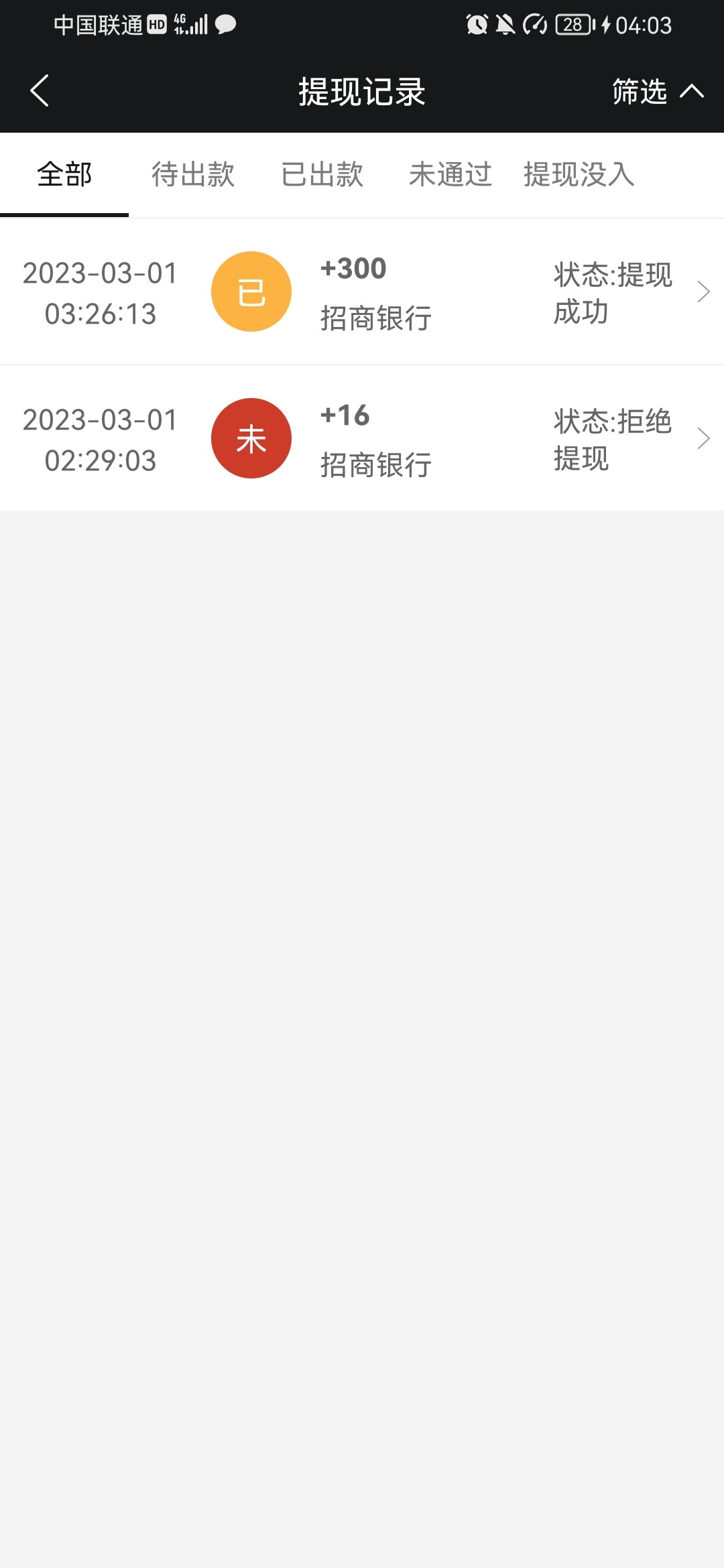Screen dimensions: 724x1568
Task: Expand details of the +16 record
Action: [703, 438]
